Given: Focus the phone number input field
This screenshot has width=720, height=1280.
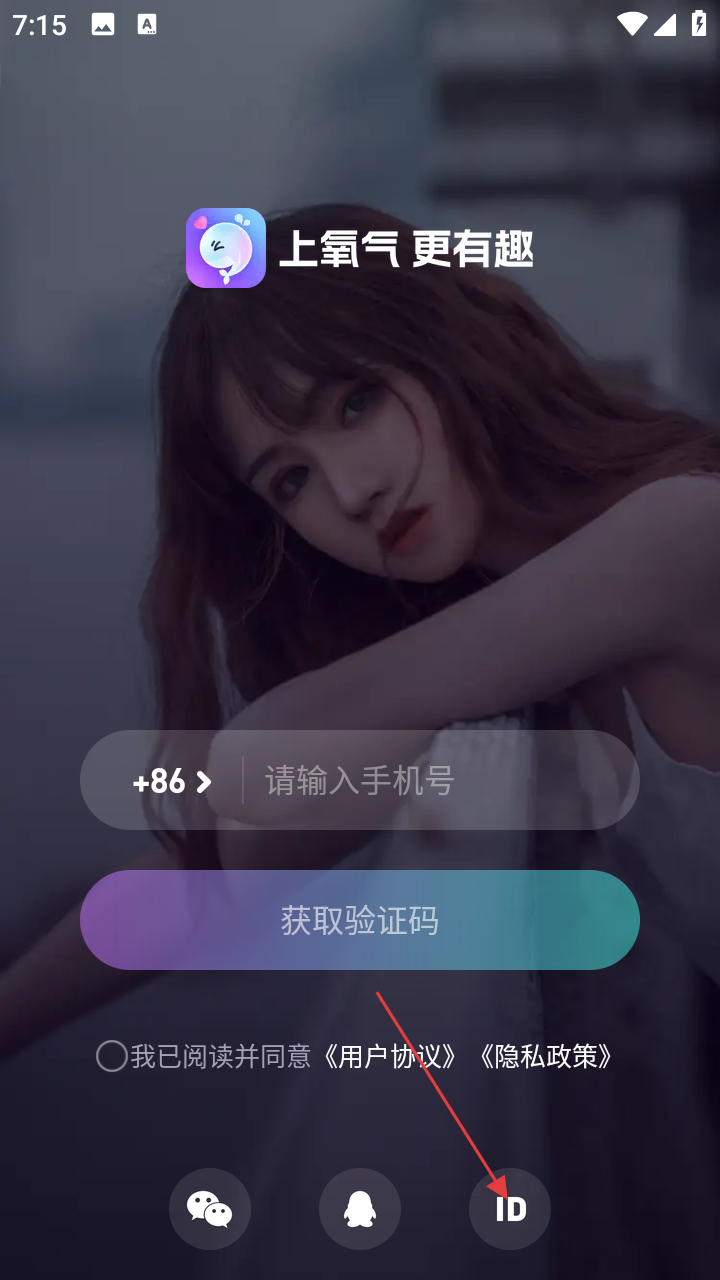Looking at the screenshot, I should pos(440,781).
